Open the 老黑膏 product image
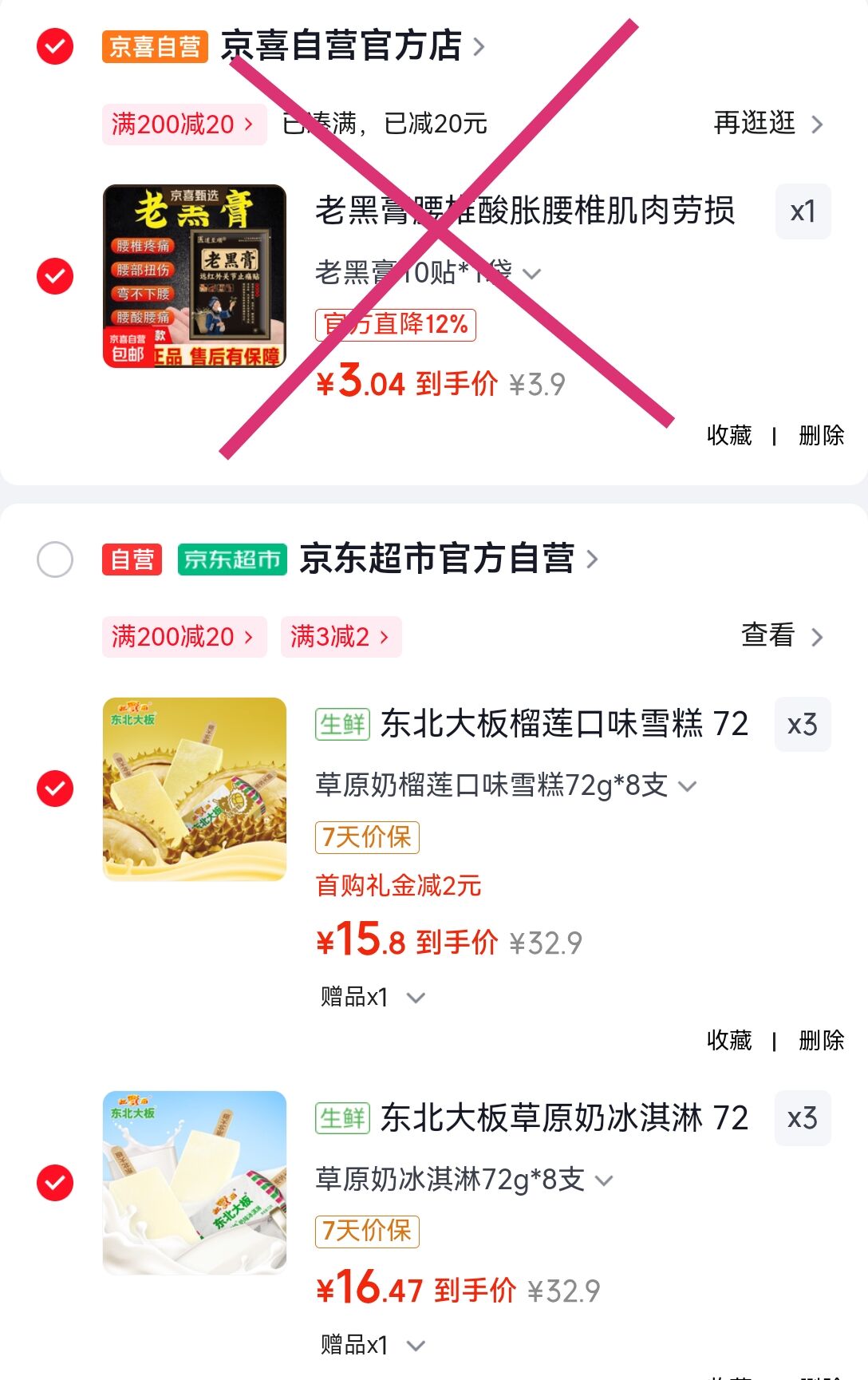 coord(195,276)
